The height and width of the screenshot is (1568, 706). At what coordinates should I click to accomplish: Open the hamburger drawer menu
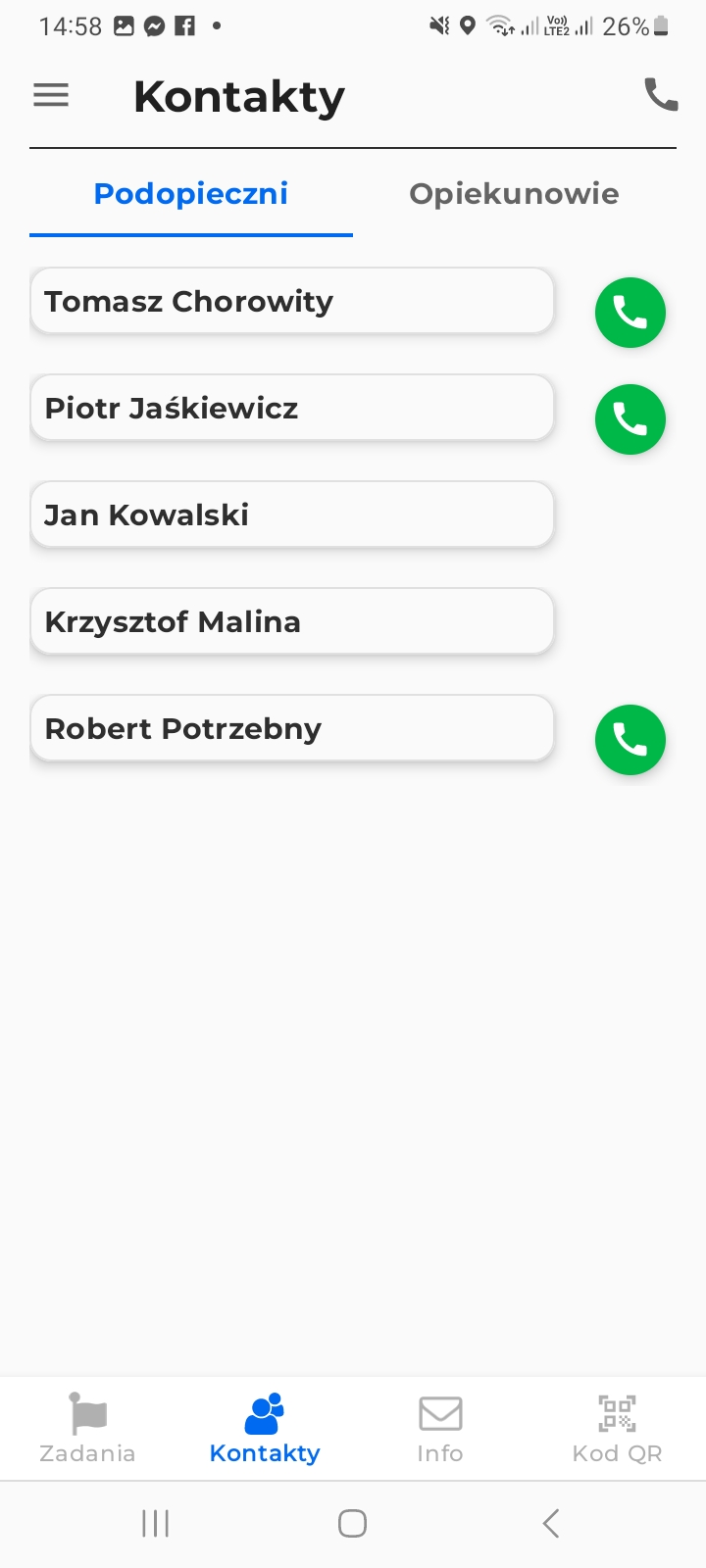point(51,95)
